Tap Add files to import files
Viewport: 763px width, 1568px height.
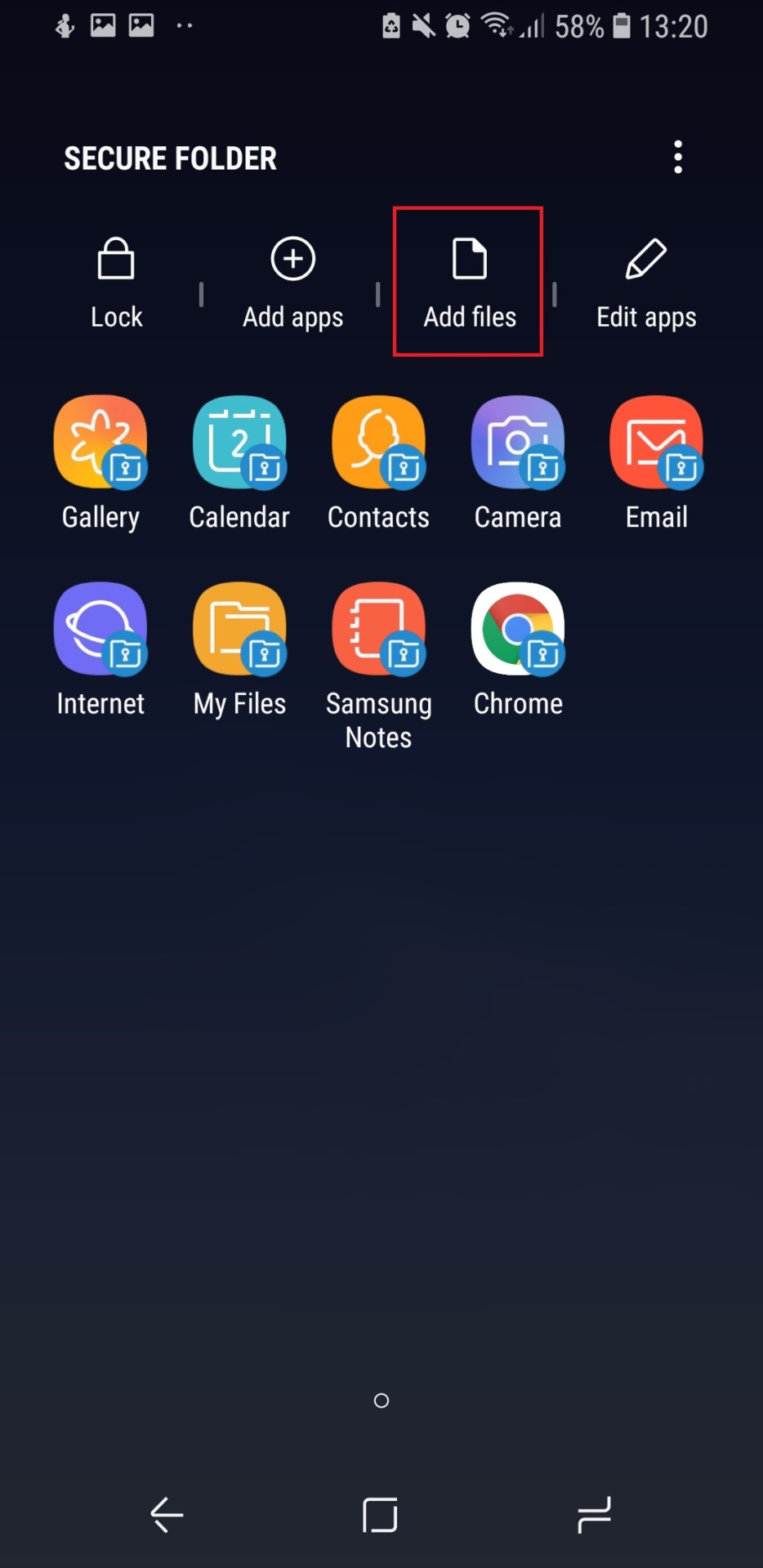[468, 282]
